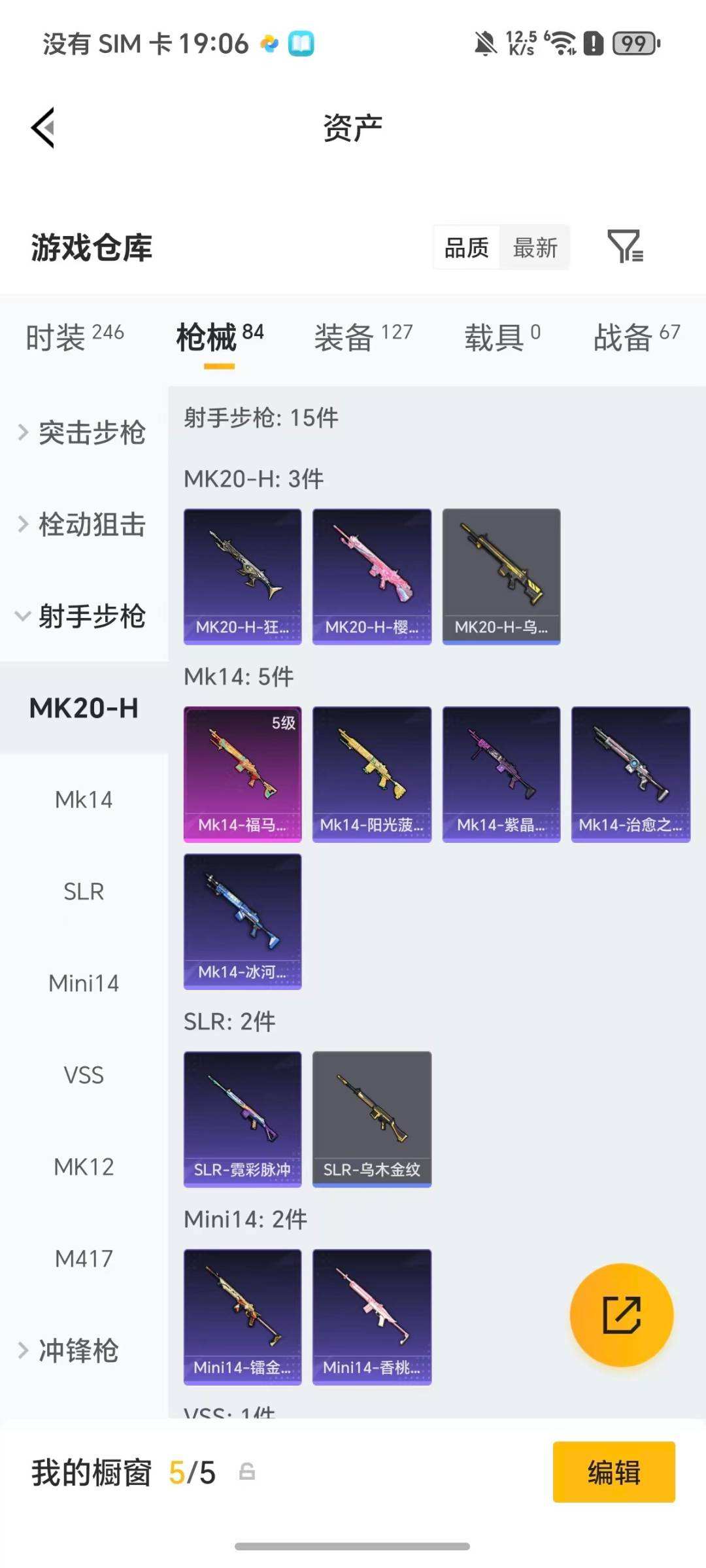Viewport: 706px width, 1568px height.
Task: Edit my showcase with 编辑
Action: point(613,1472)
